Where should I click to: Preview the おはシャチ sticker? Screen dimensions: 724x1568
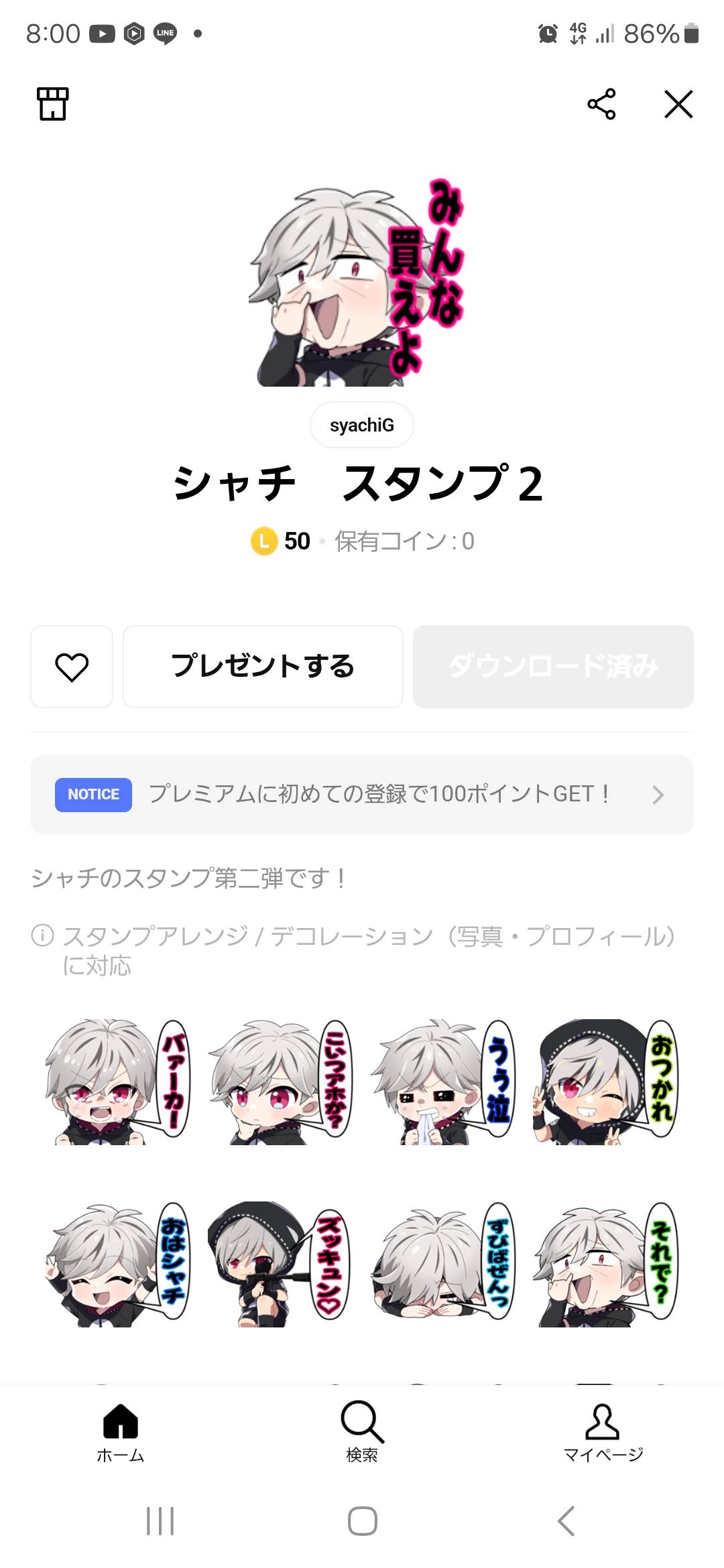pyautogui.click(x=117, y=1264)
